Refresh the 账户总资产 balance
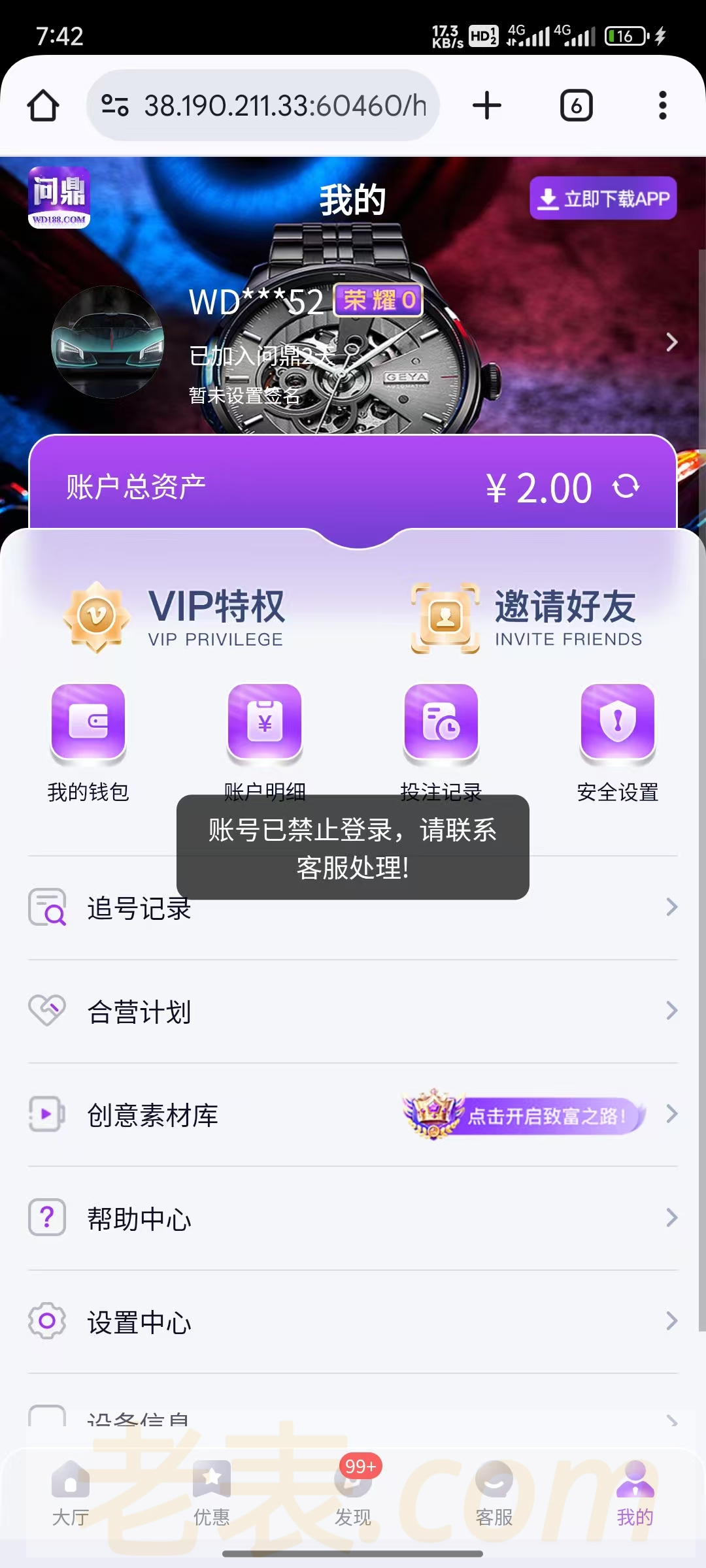This screenshot has width=706, height=1568. click(626, 487)
